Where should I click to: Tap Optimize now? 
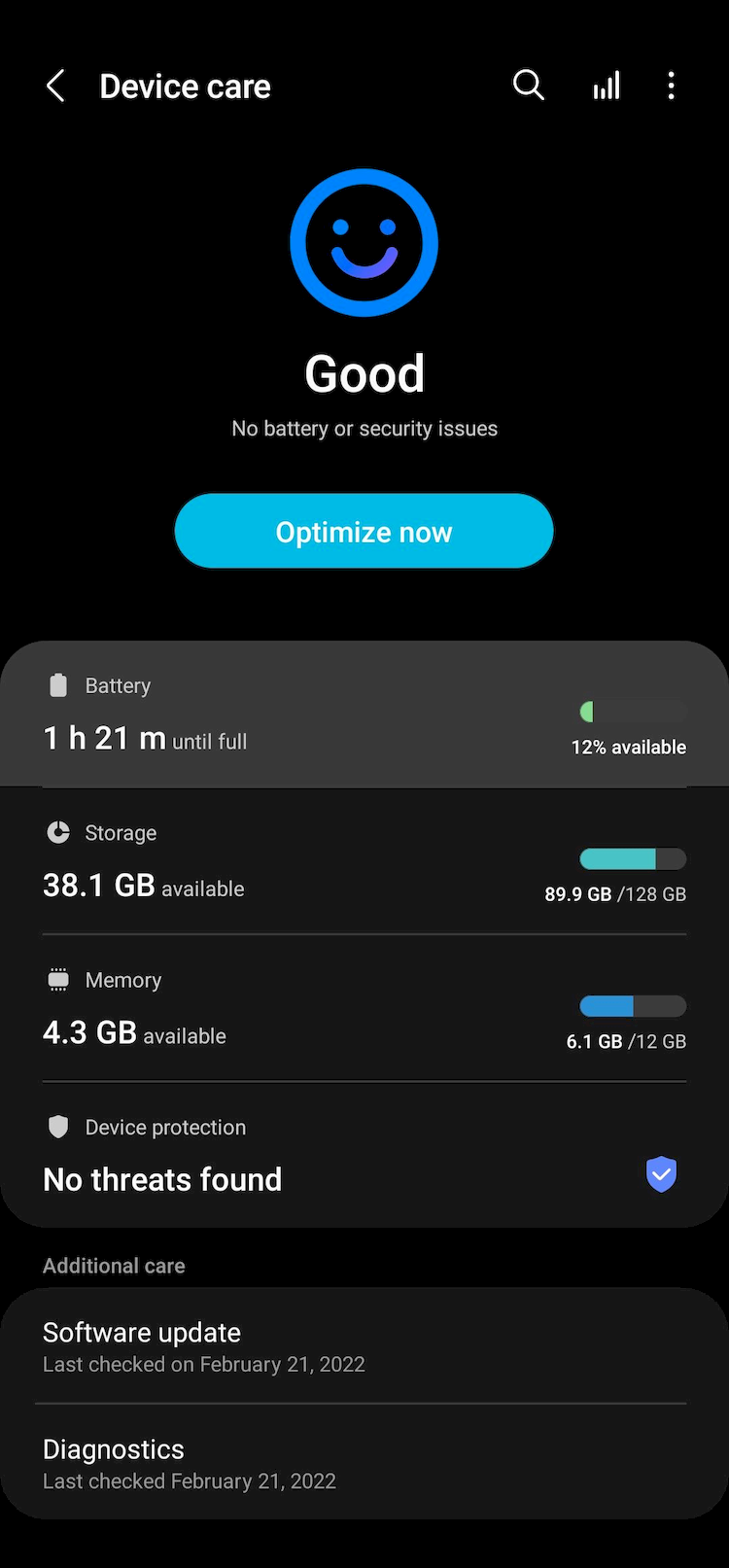[364, 532]
